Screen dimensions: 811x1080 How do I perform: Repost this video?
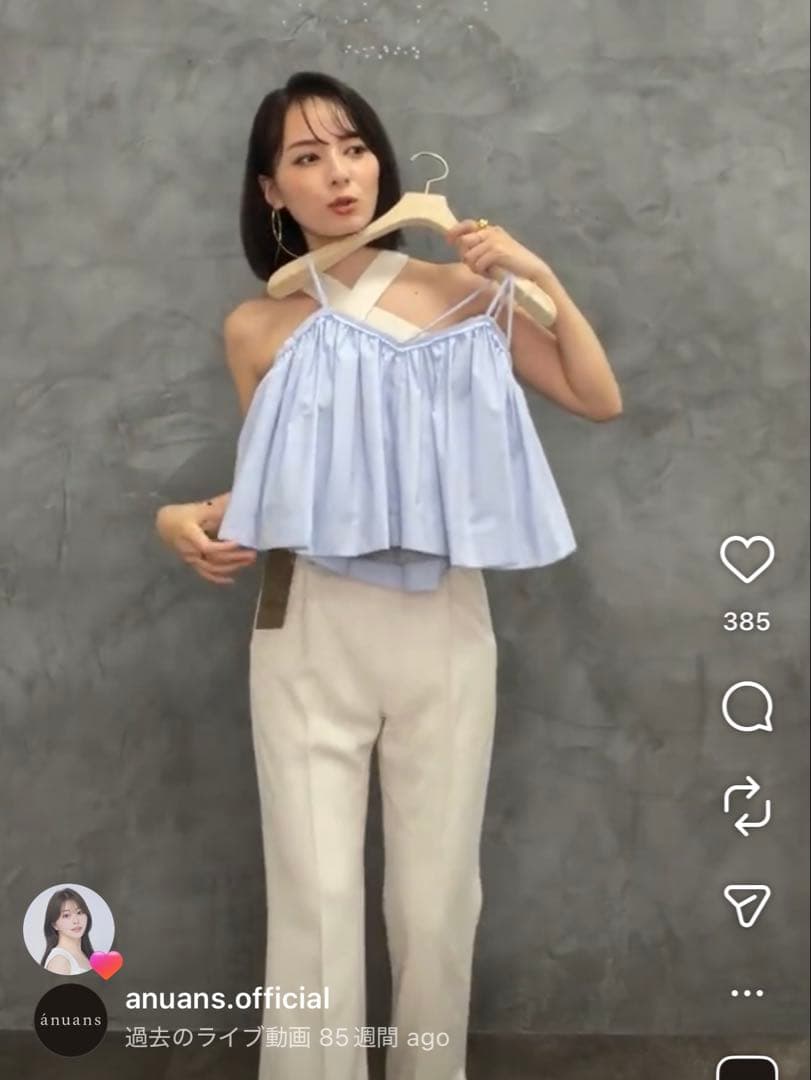pos(747,806)
